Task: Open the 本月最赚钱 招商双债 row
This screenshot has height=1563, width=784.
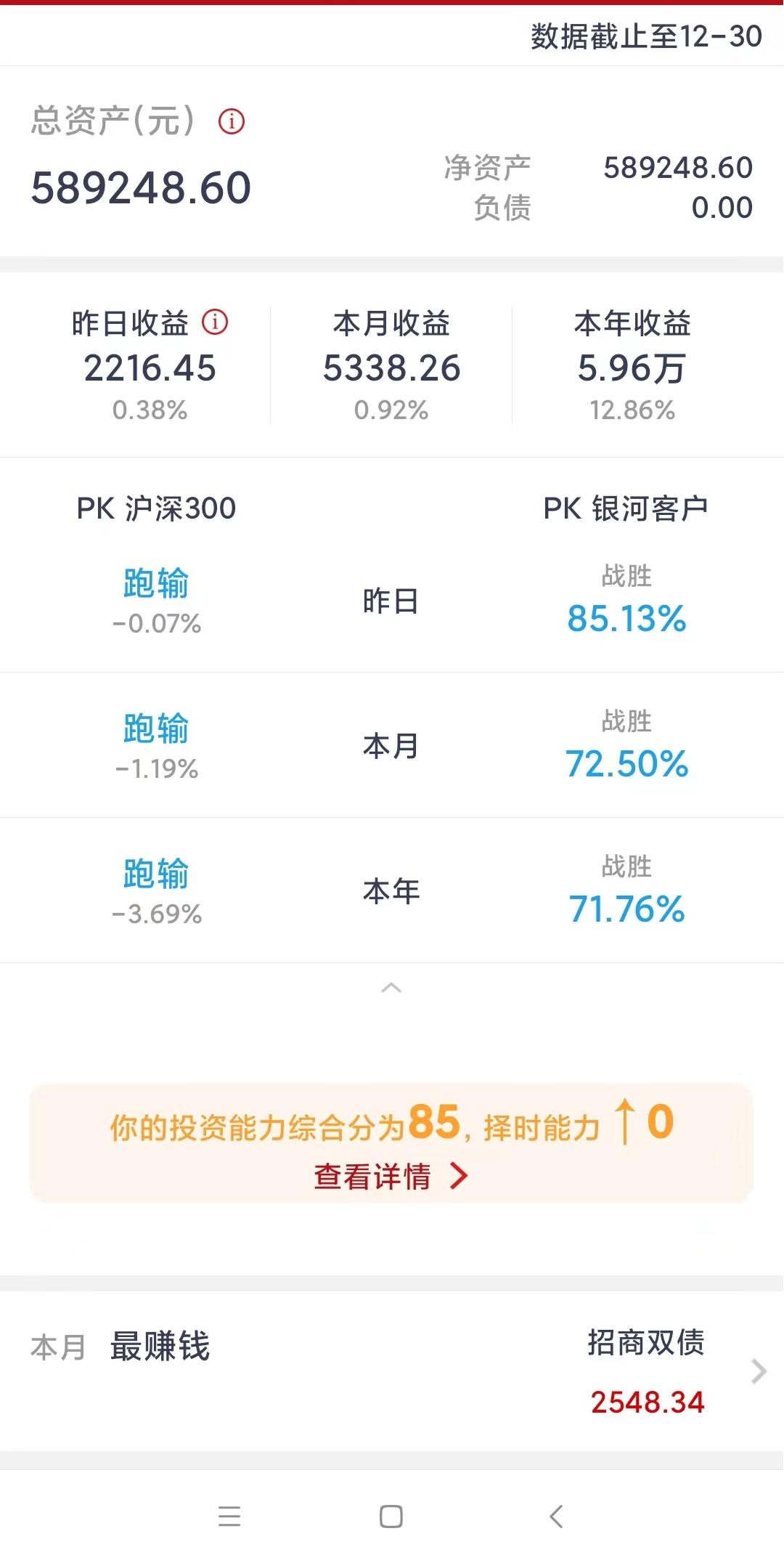Action: point(392,1371)
